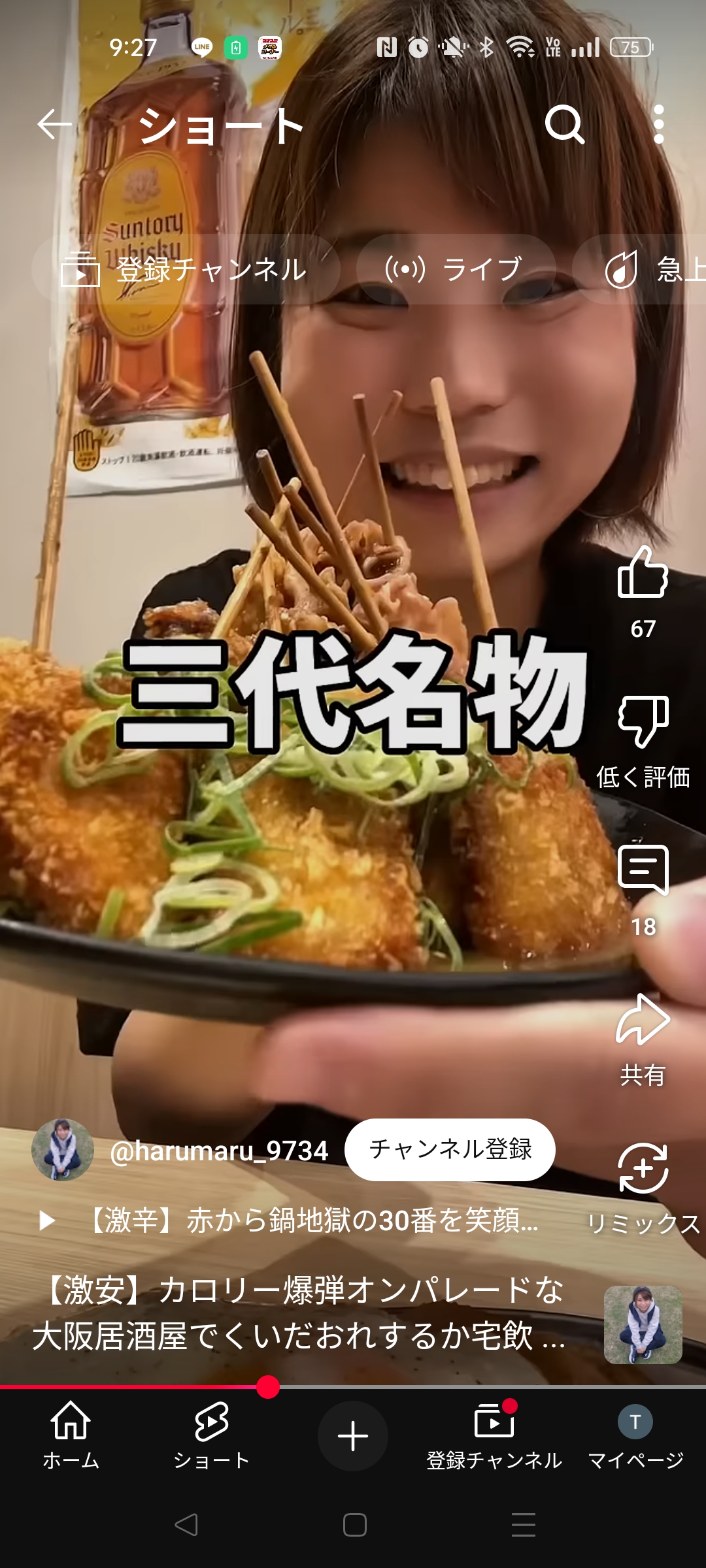Open the comments with 18 replies
706x1568 pixels.
click(x=643, y=872)
